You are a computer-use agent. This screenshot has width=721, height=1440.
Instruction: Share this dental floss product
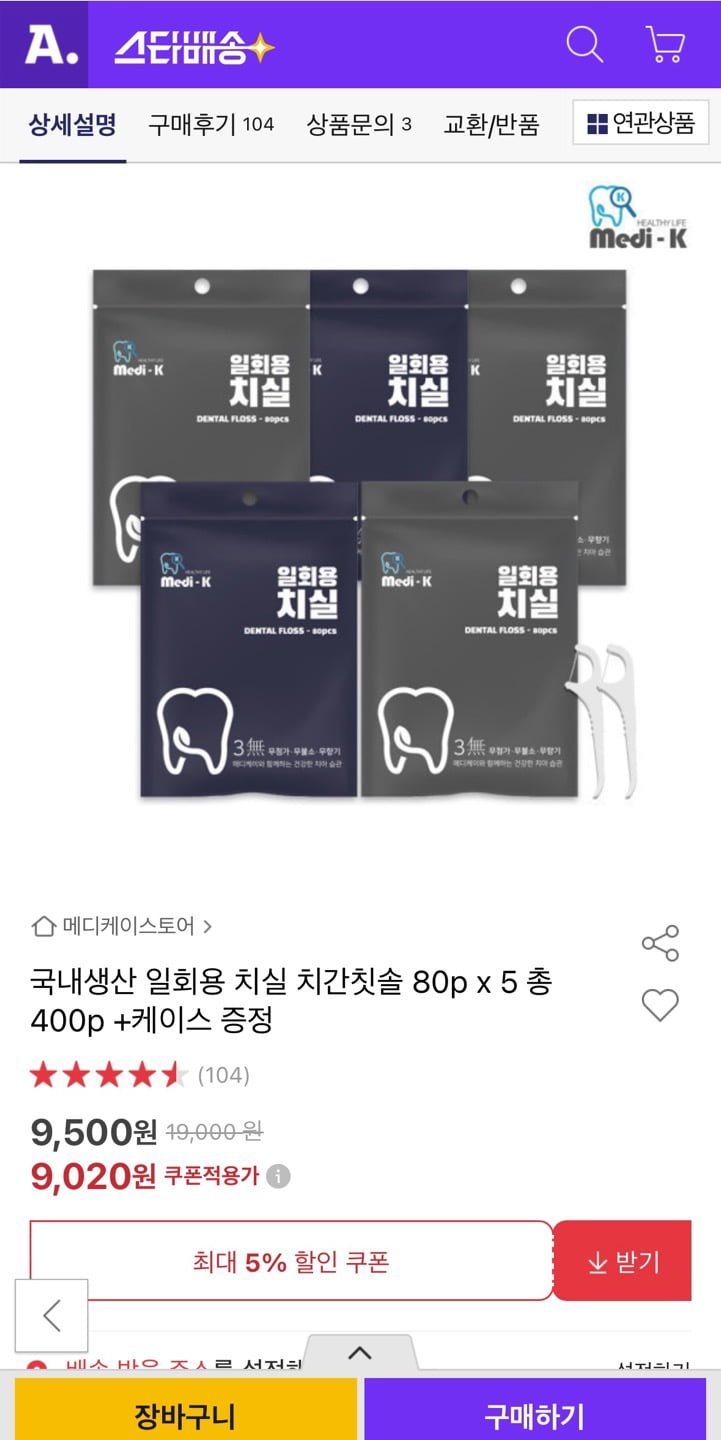[660, 943]
